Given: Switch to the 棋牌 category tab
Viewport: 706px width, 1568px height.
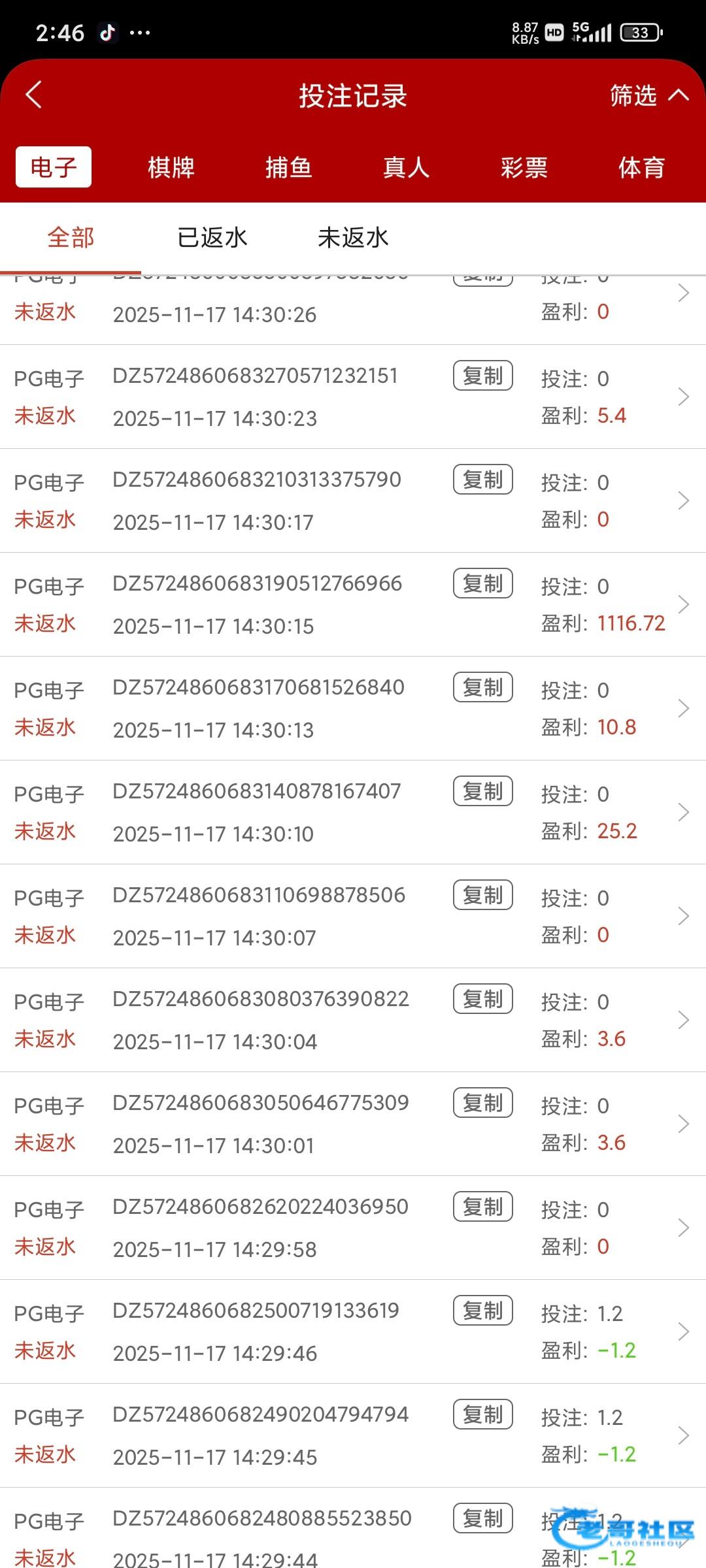Looking at the screenshot, I should pyautogui.click(x=171, y=167).
